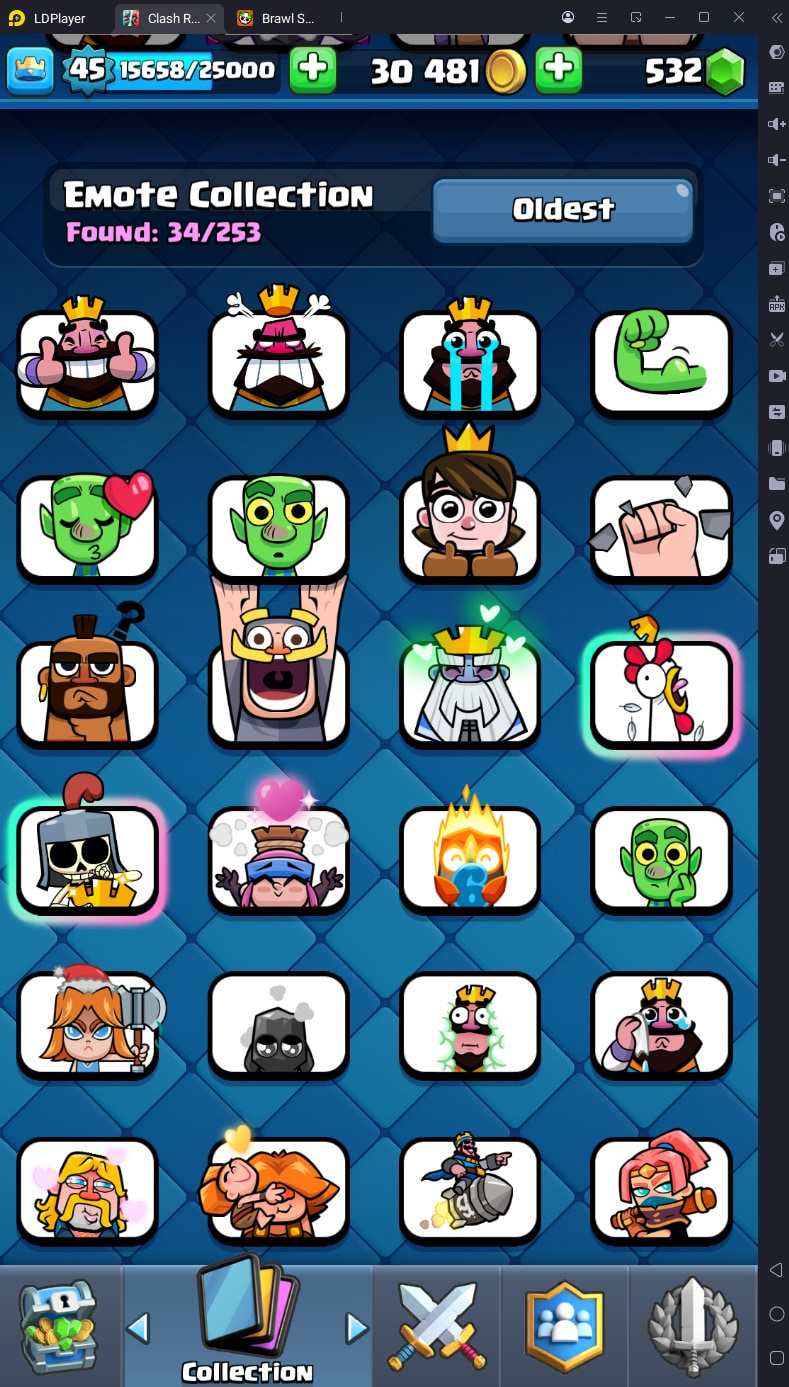
Task: Select the Valkyrie with Santa hat emote
Action: tap(88, 1020)
